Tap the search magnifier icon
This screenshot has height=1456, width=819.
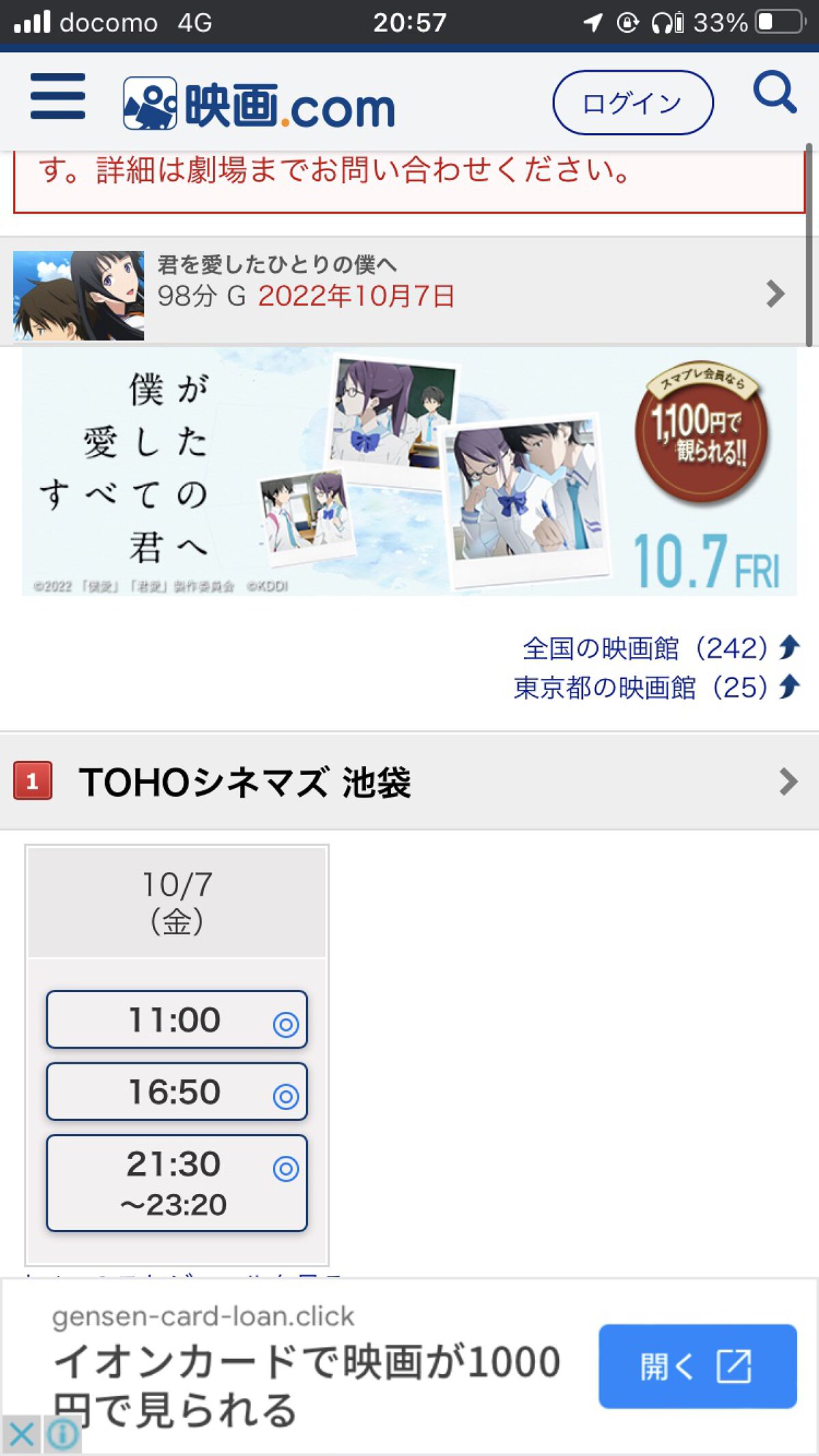[x=774, y=92]
